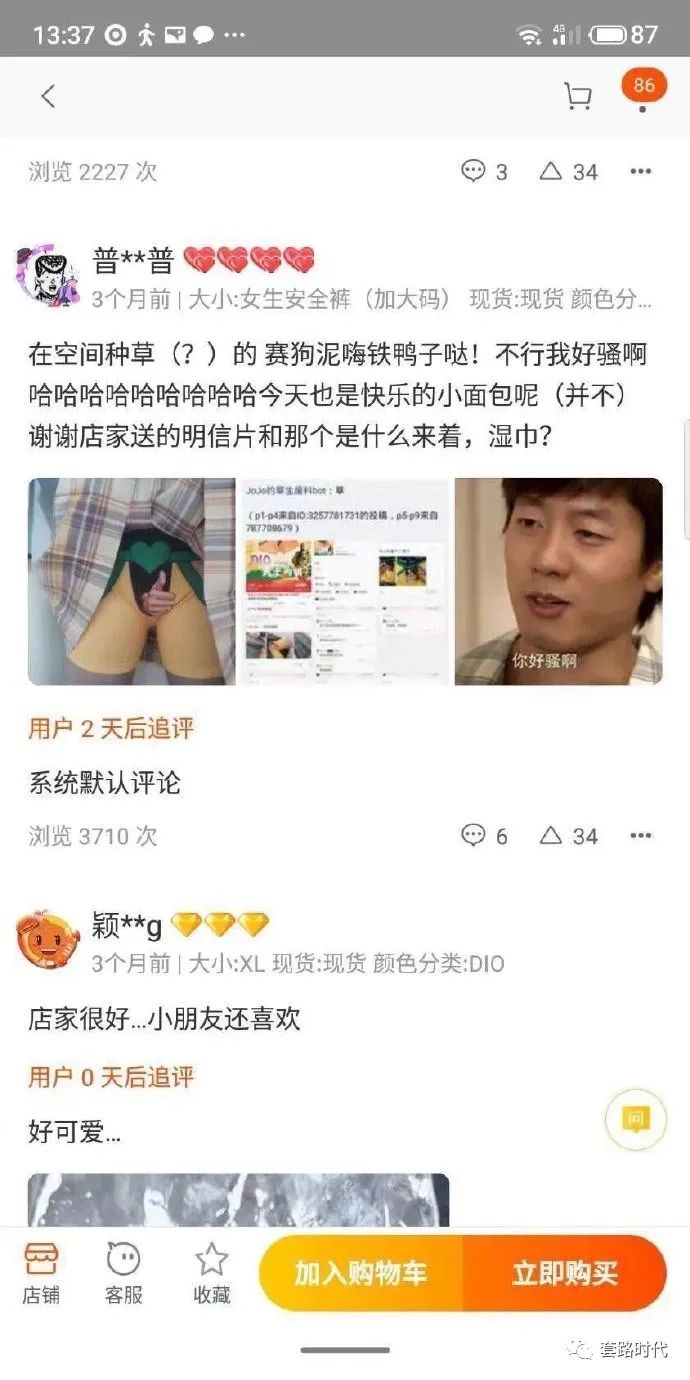Upvote the review with 3710 views
690x1380 pixels.
567,835
